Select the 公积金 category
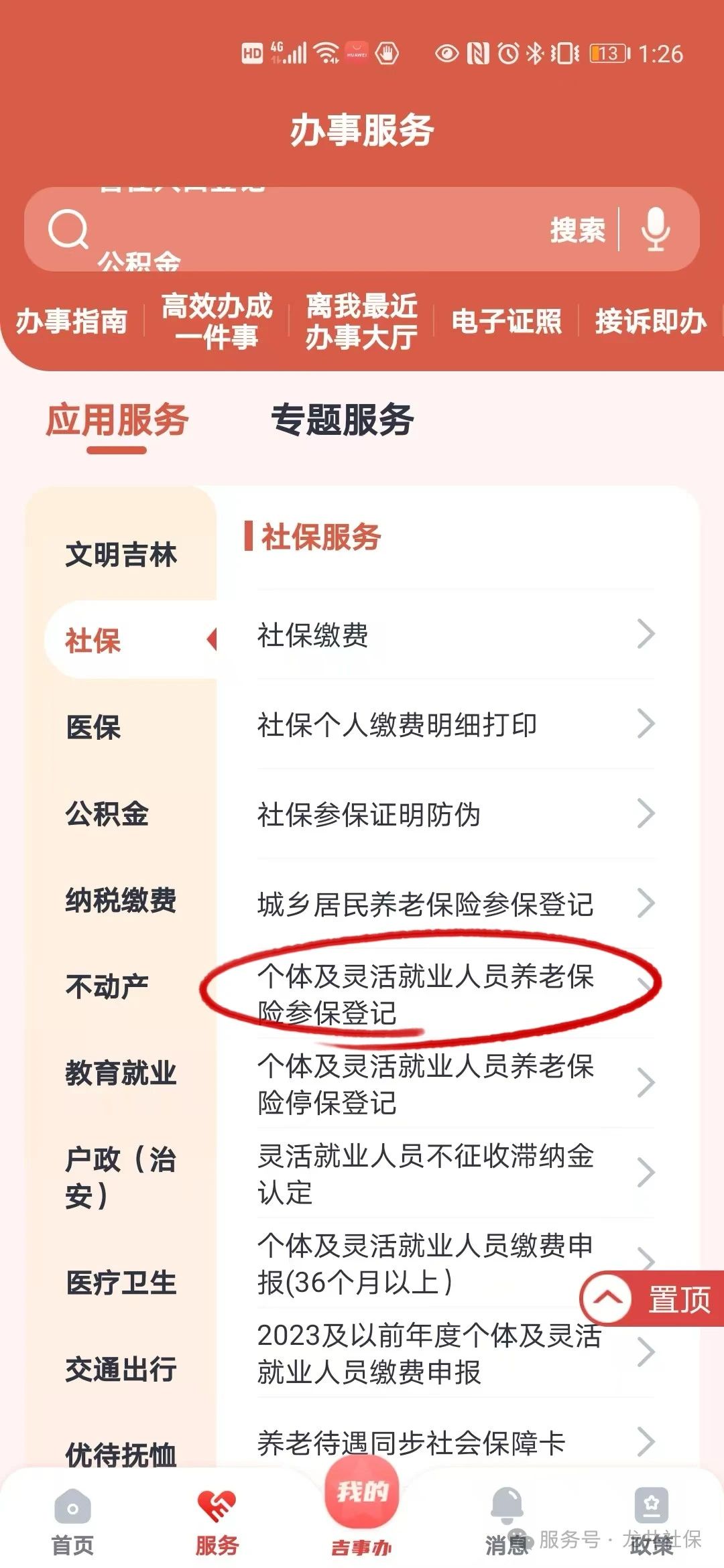Viewport: 724px width, 1568px height. coord(107,813)
